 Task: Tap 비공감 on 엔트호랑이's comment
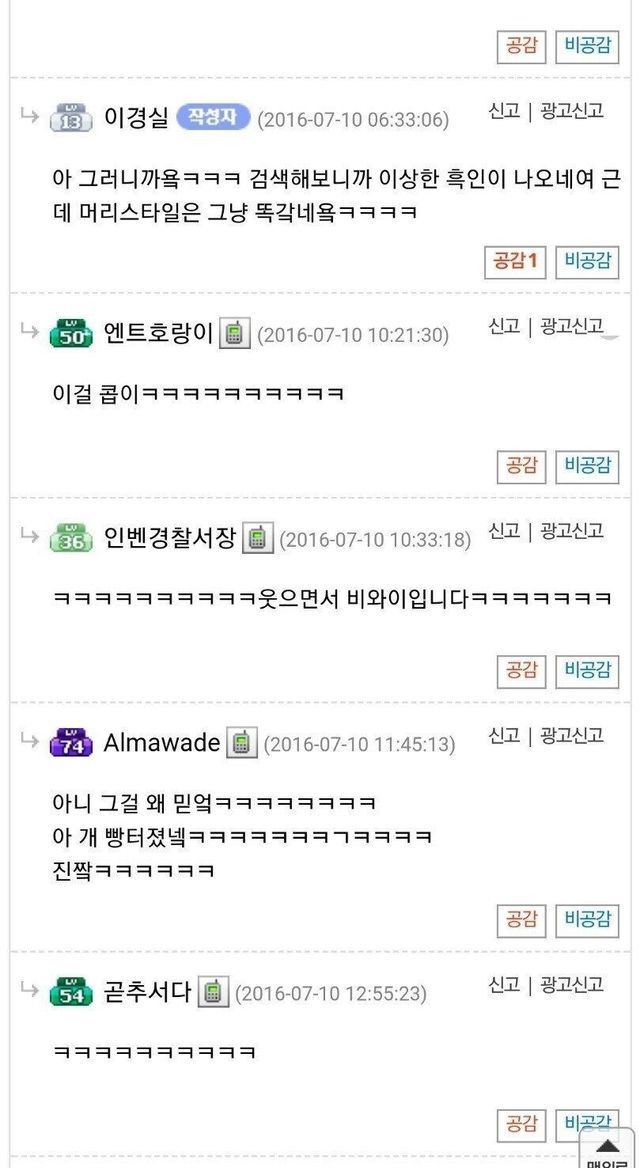[x=587, y=465]
